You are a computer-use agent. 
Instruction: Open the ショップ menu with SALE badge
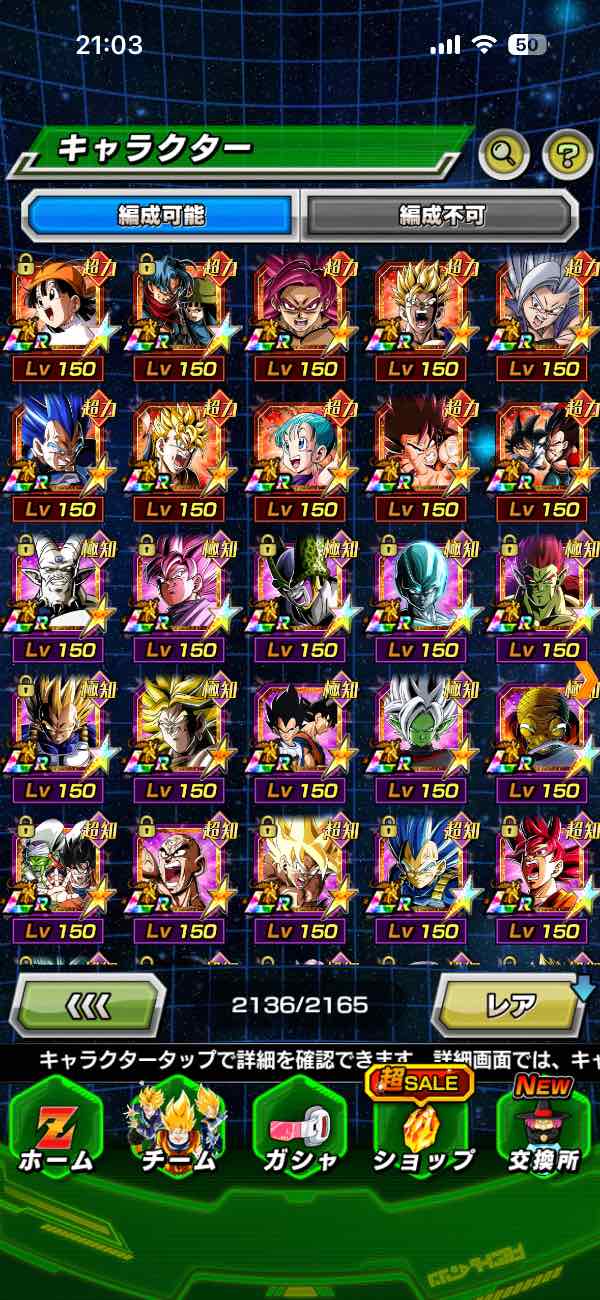click(x=422, y=1130)
